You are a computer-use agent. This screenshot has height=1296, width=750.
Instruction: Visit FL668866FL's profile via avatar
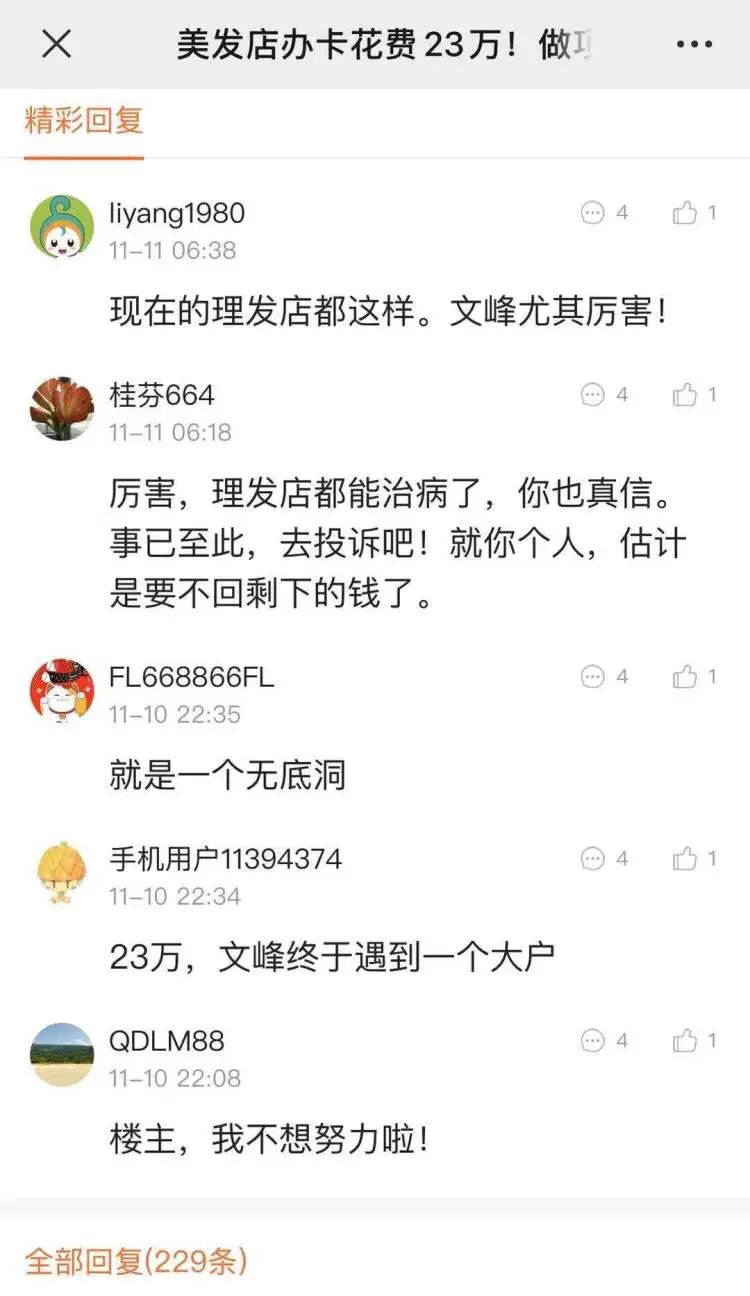[x=62, y=691]
